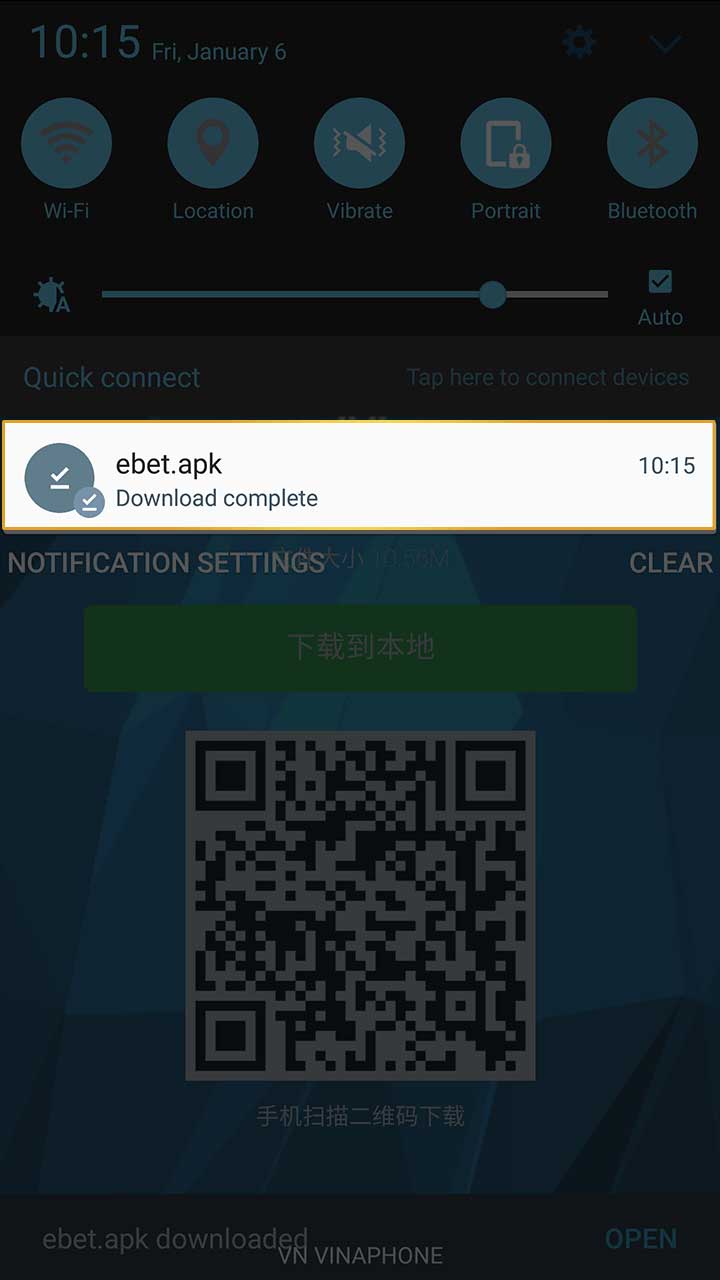The image size is (720, 1280).
Task: Open the ebet.apk download complete notification
Action: 360,476
